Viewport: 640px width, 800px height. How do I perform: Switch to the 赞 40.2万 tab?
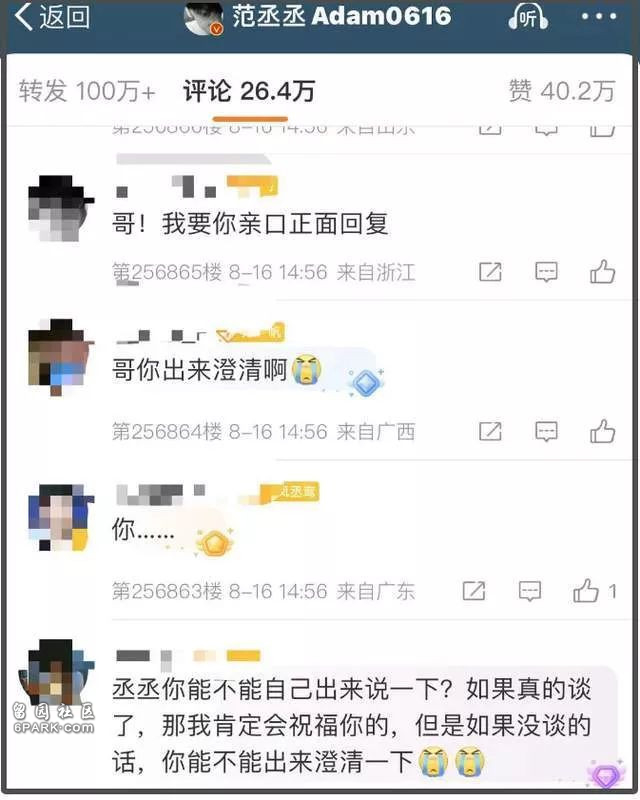pyautogui.click(x=561, y=91)
